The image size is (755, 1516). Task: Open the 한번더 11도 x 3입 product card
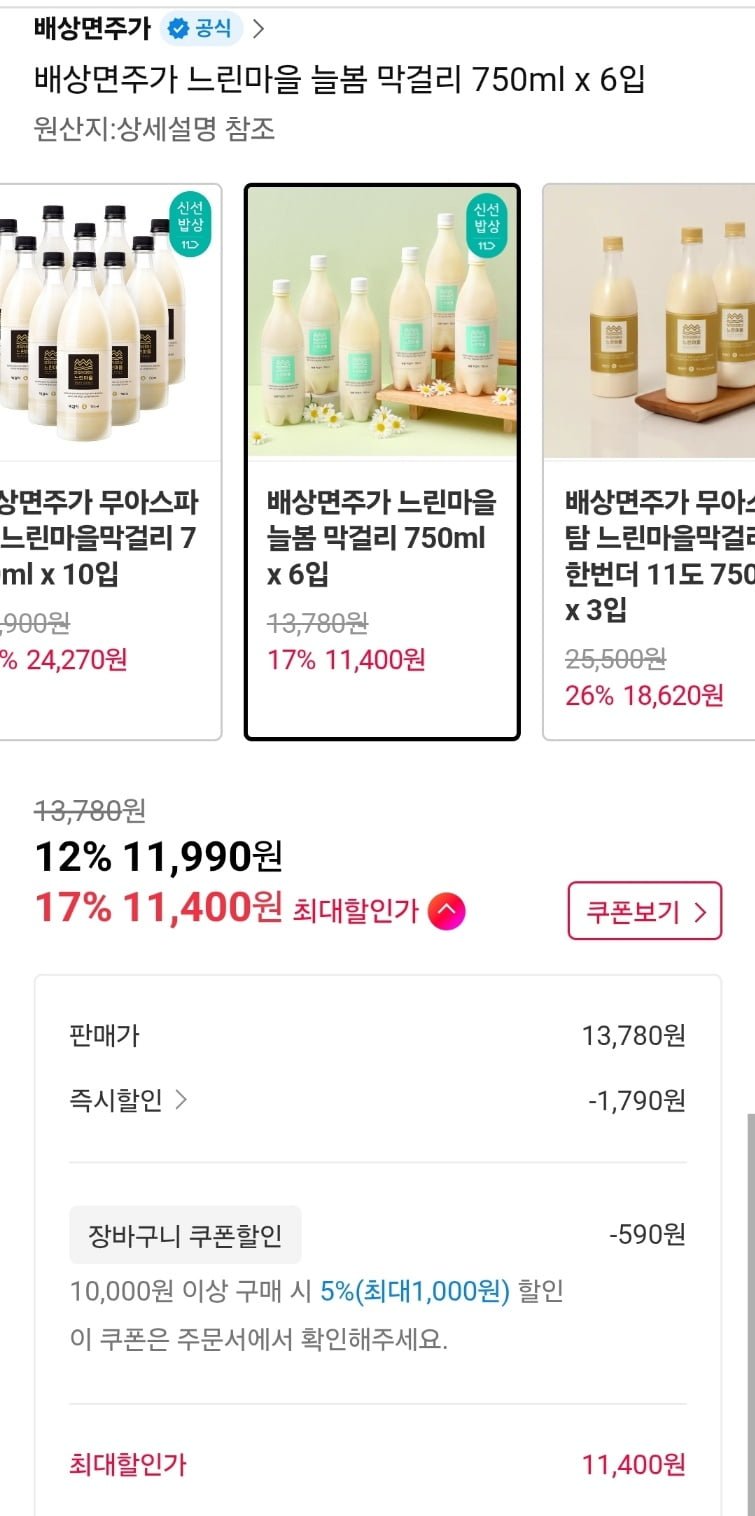point(650,460)
